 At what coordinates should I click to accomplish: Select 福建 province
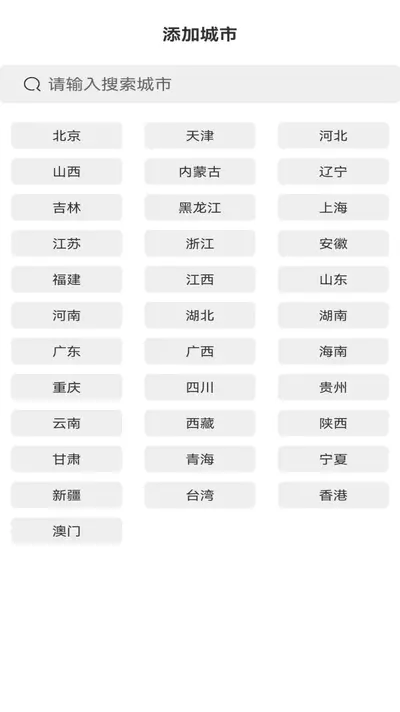pyautogui.click(x=67, y=279)
